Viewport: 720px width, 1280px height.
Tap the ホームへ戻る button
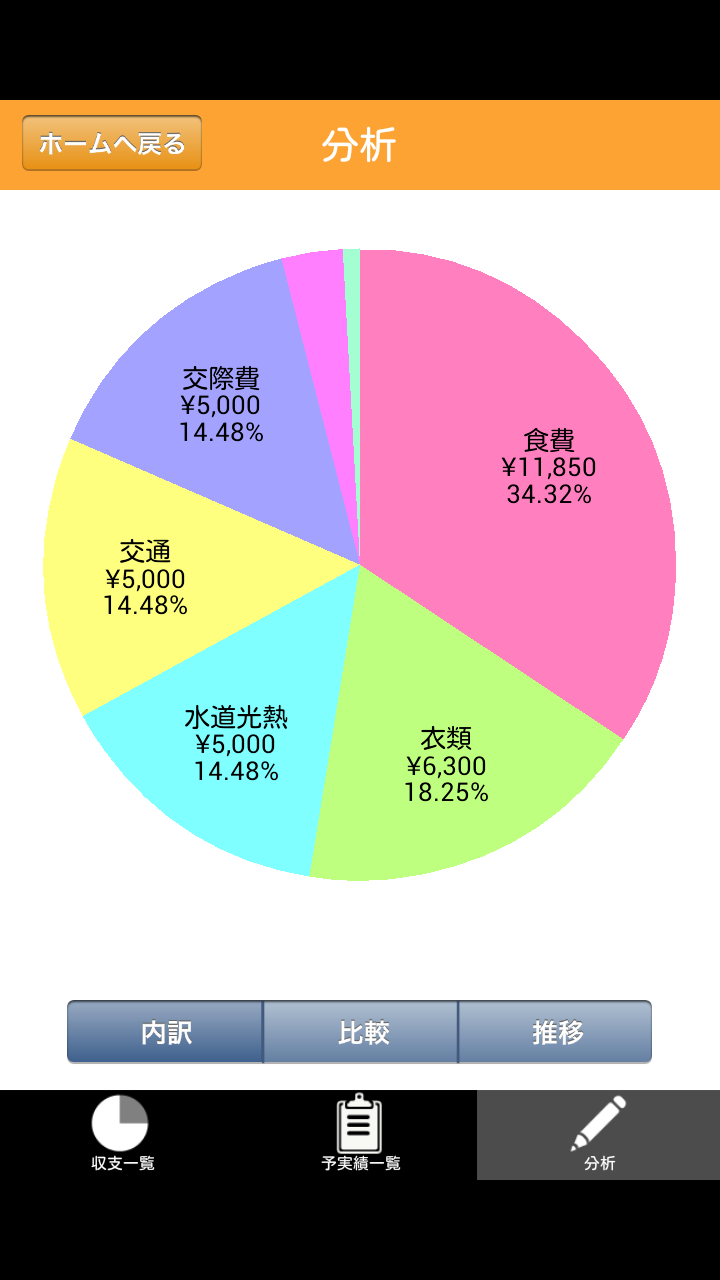pyautogui.click(x=112, y=143)
